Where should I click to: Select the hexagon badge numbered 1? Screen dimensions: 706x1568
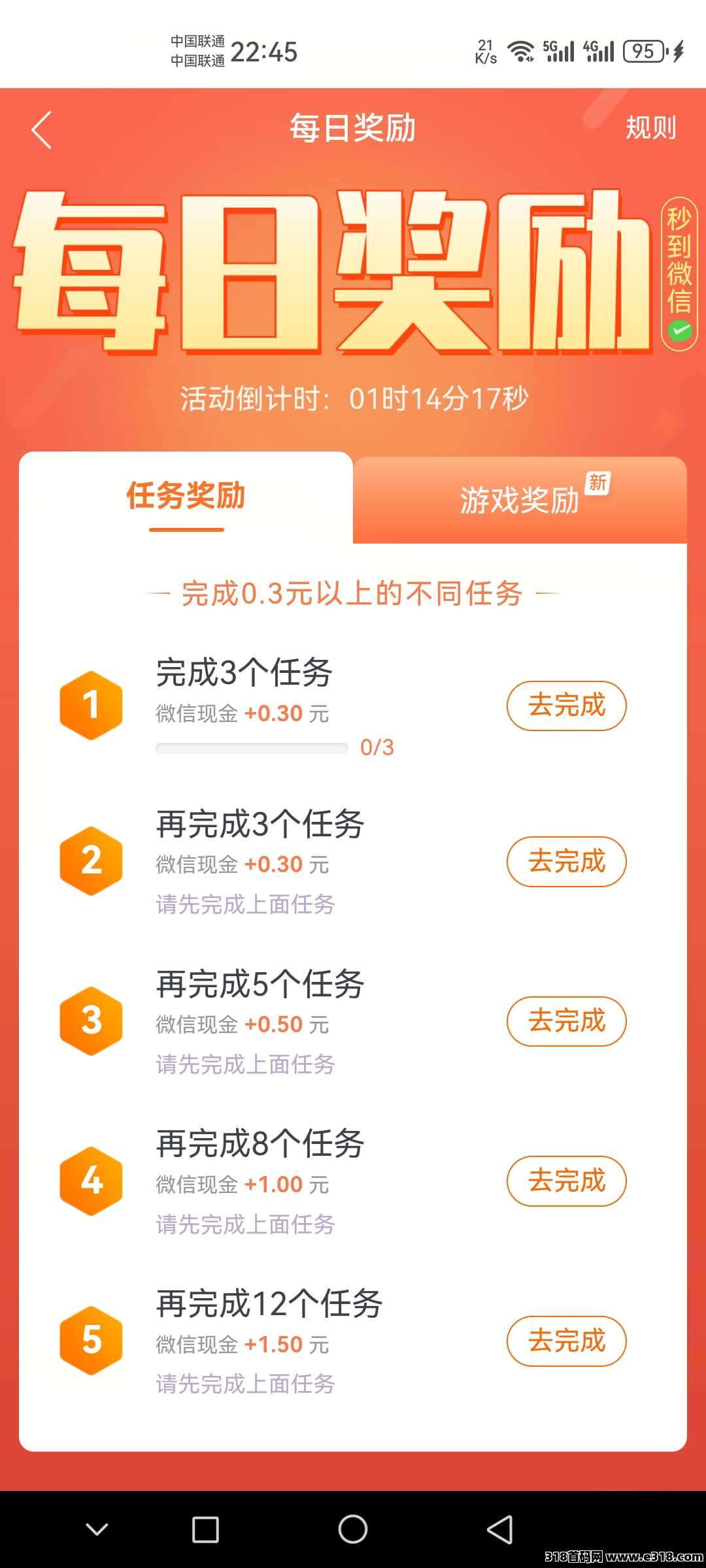click(92, 706)
